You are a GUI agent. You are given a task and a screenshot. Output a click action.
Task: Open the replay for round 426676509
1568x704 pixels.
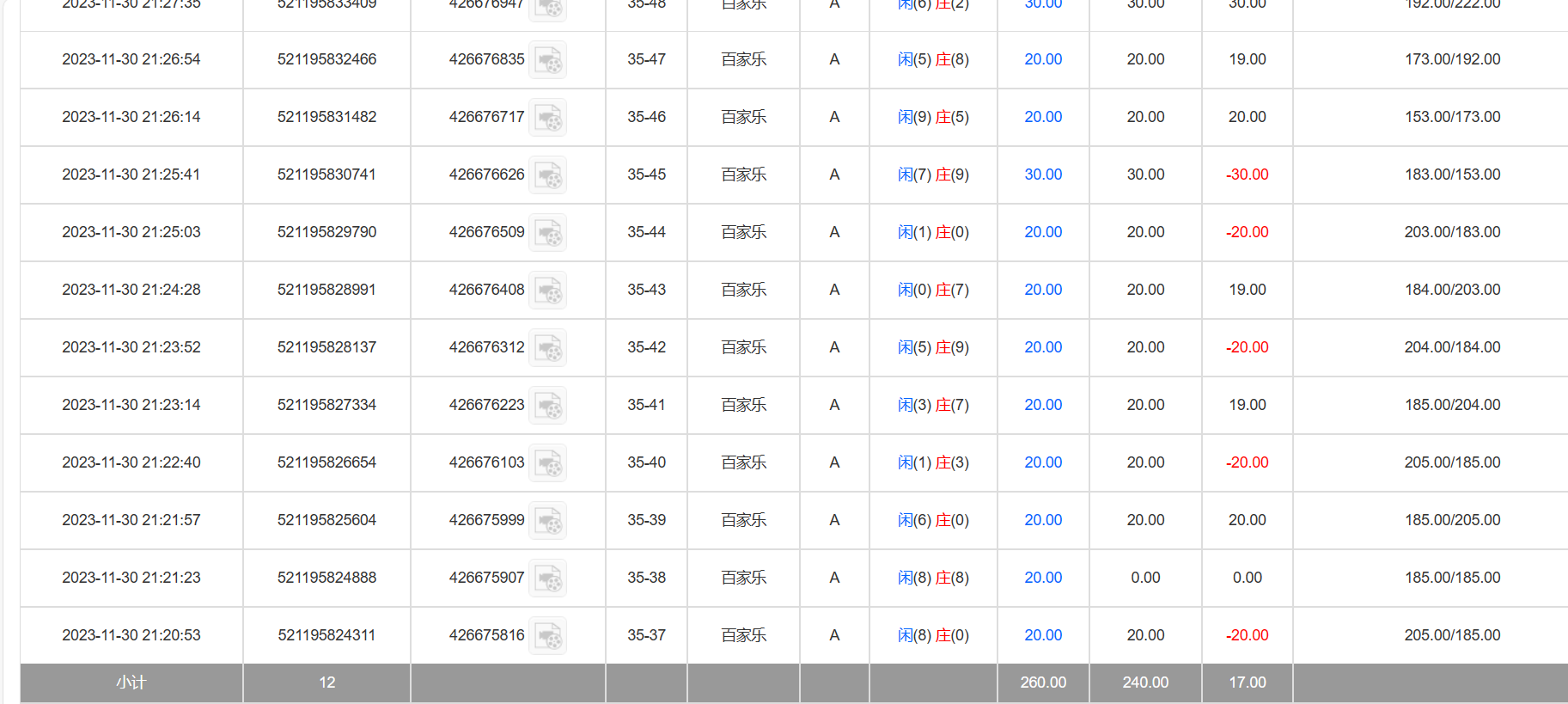click(547, 233)
